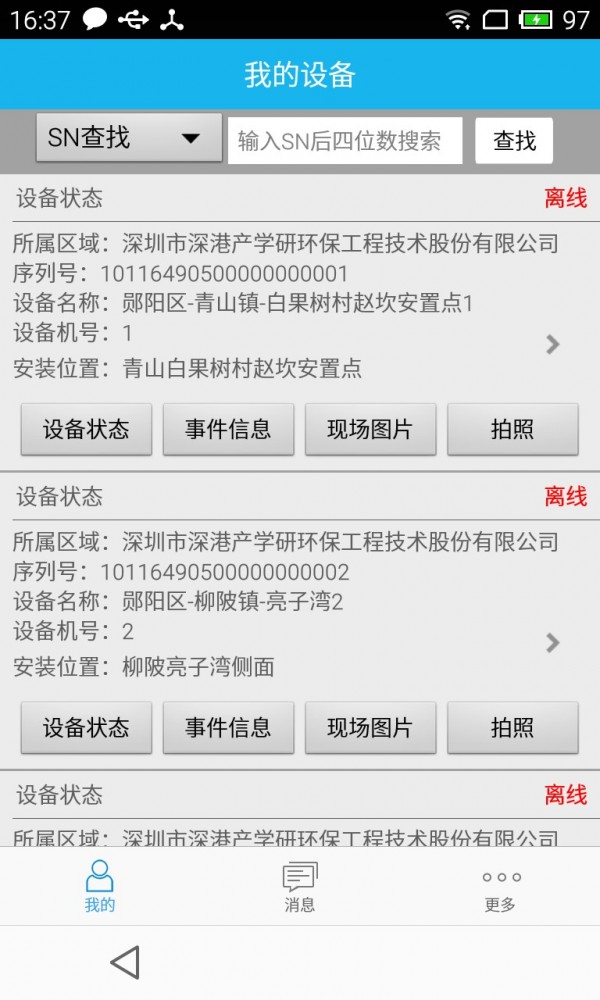600x1000 pixels.
Task: Switch to the 更多 tab
Action: point(500,886)
